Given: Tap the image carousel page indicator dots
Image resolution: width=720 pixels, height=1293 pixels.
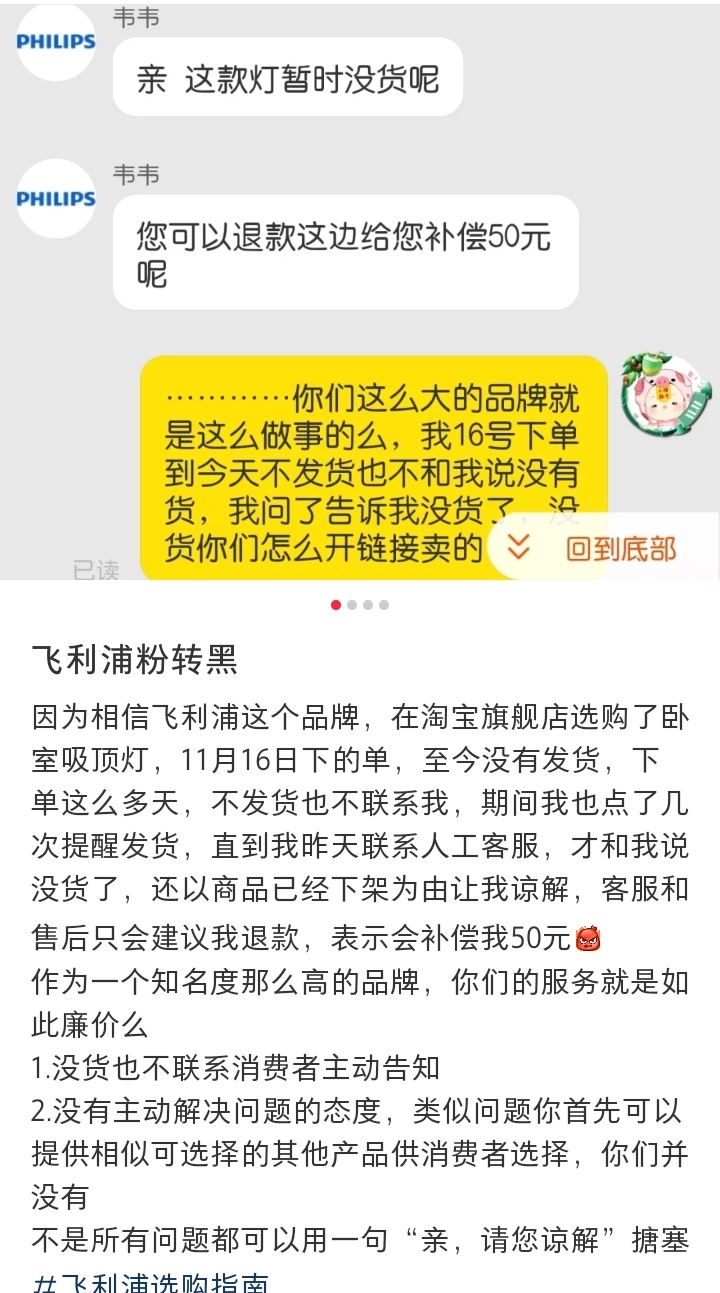Looking at the screenshot, I should (x=360, y=605).
